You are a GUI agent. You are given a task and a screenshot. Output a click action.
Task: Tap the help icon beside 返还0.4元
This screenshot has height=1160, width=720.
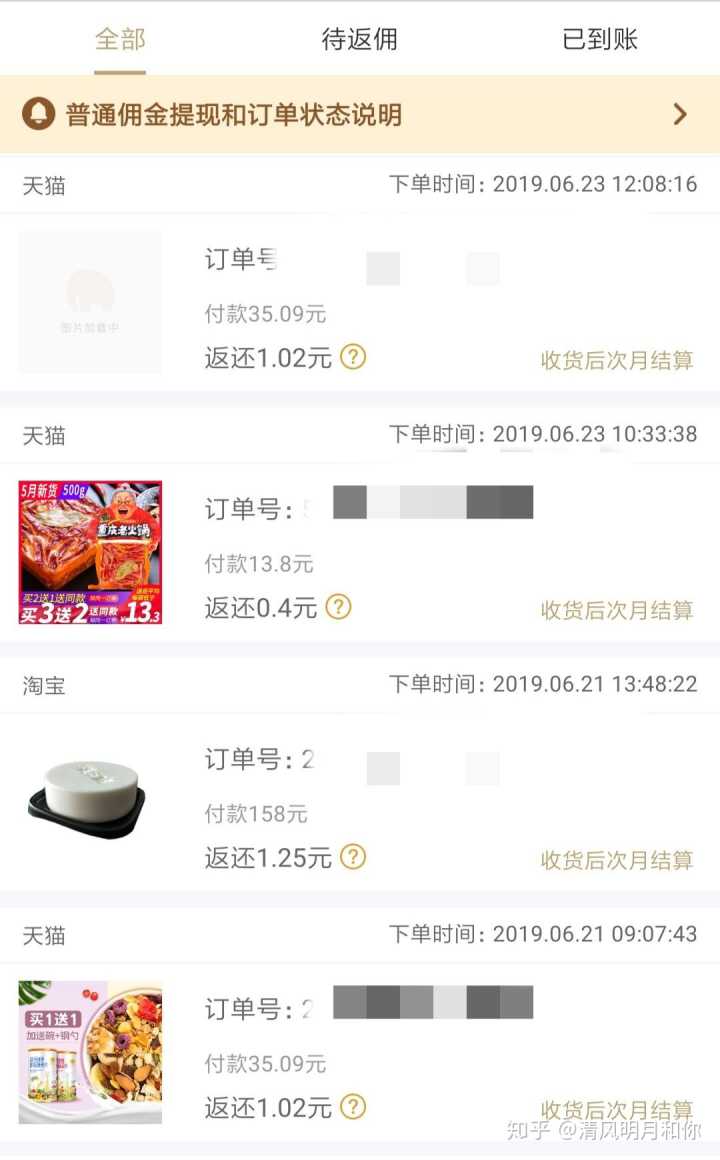click(x=339, y=607)
